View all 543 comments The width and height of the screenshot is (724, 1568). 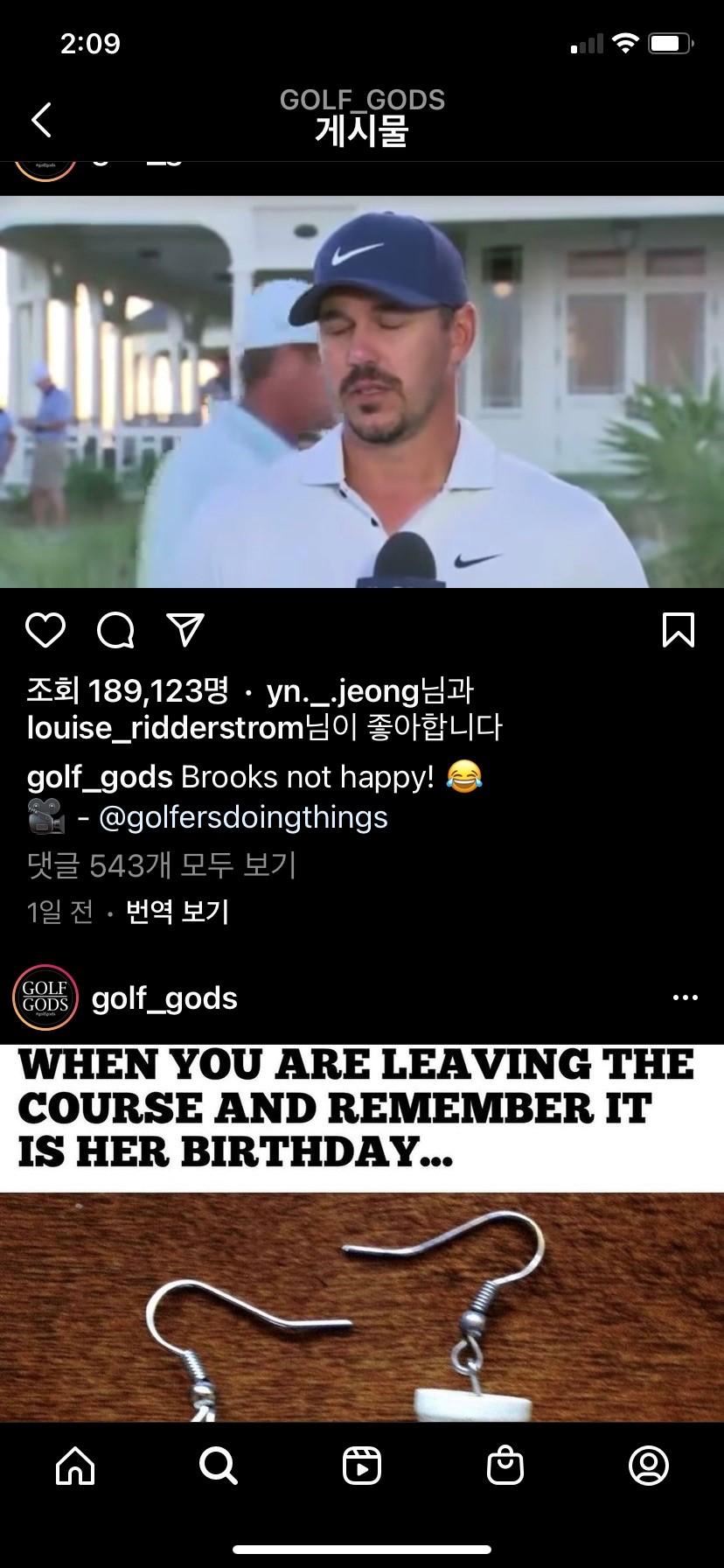[x=162, y=865]
